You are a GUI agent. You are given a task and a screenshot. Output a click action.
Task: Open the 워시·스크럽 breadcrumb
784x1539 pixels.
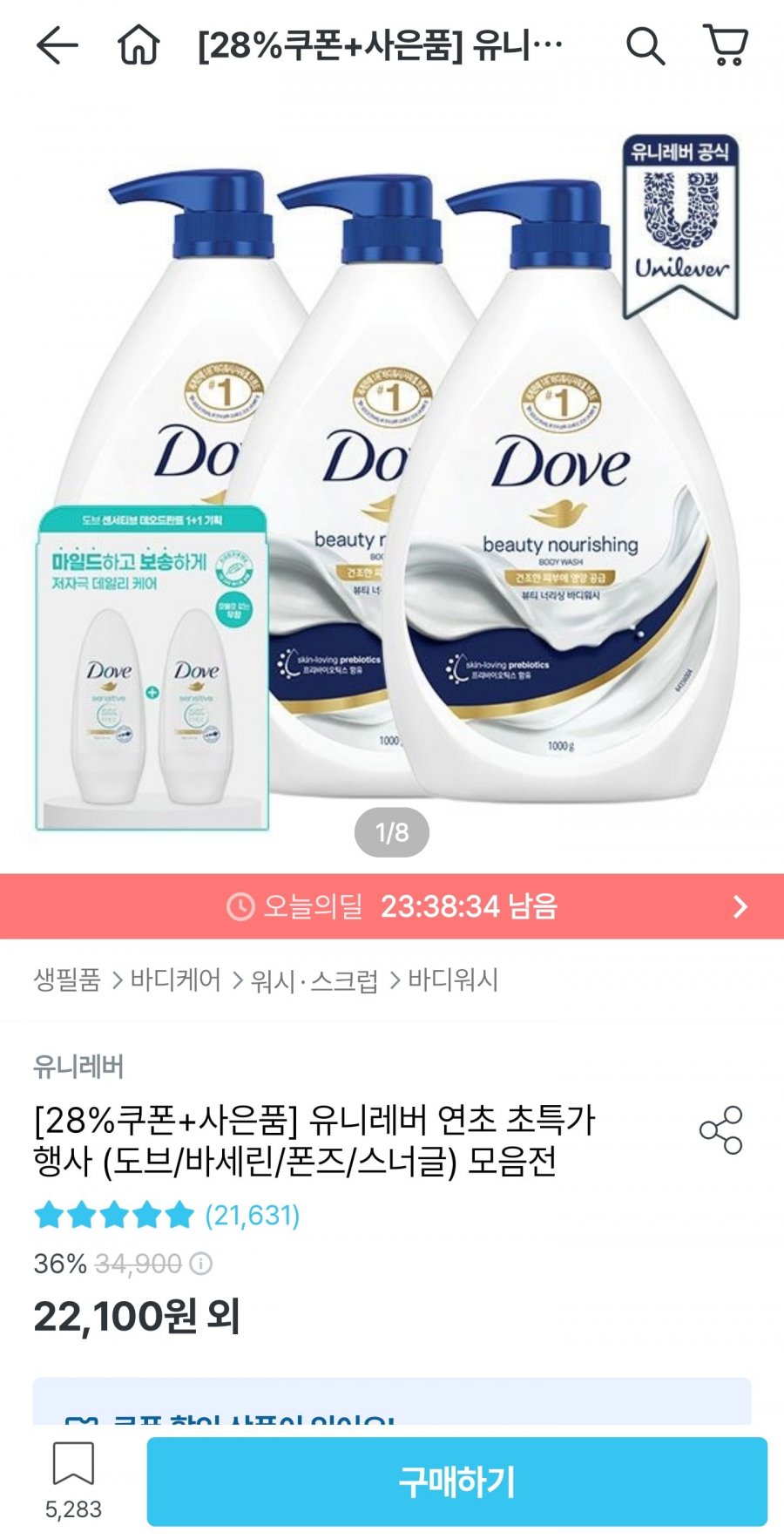pos(314,980)
